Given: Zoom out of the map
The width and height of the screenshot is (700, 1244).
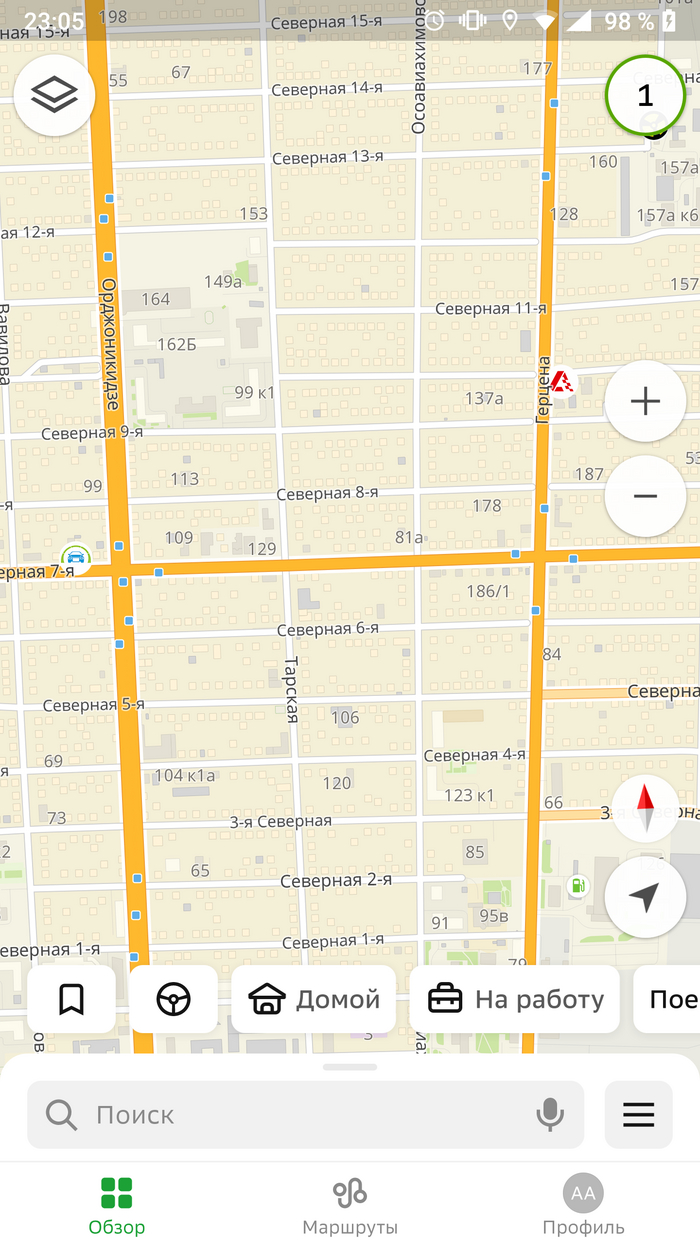Looking at the screenshot, I should pyautogui.click(x=645, y=496).
